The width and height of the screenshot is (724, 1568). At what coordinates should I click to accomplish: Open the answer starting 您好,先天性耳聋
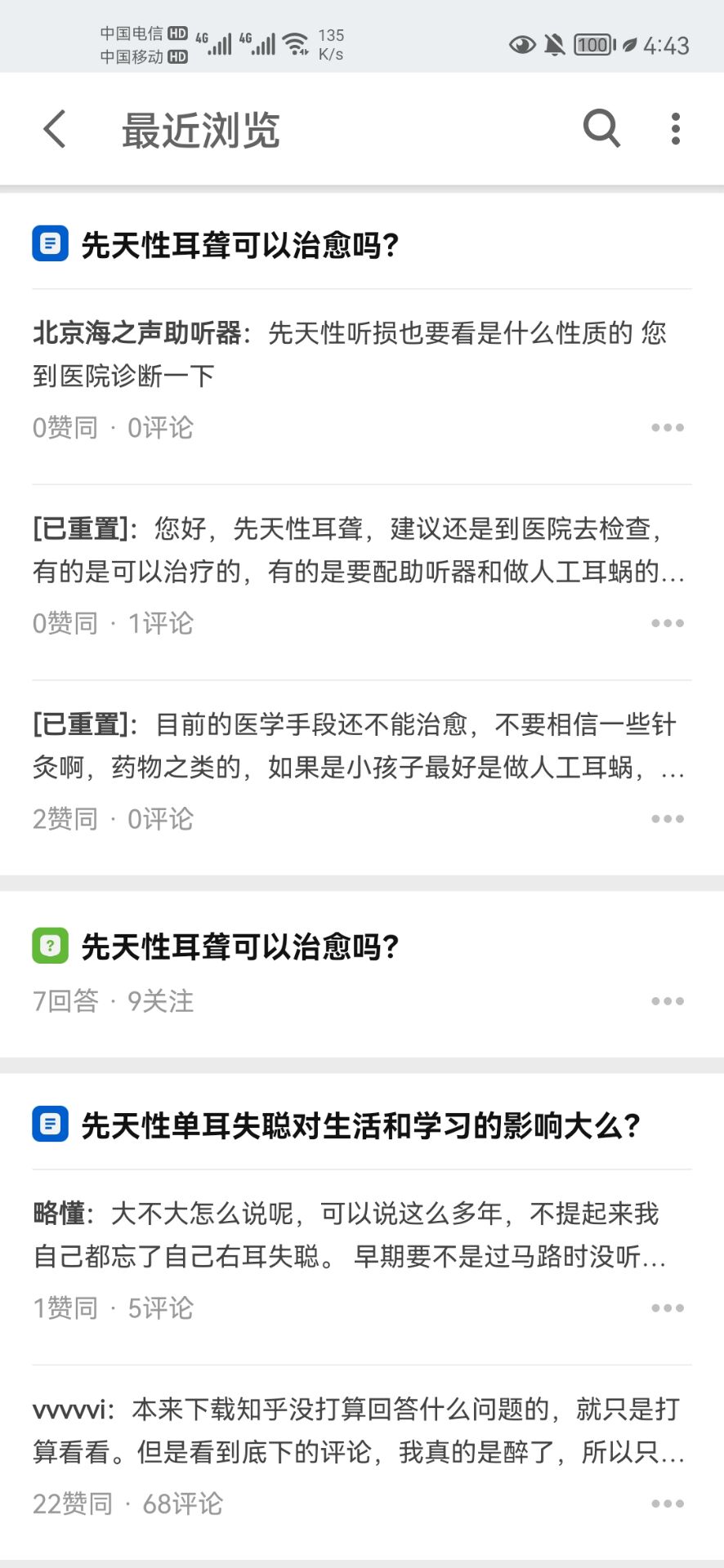click(x=358, y=550)
